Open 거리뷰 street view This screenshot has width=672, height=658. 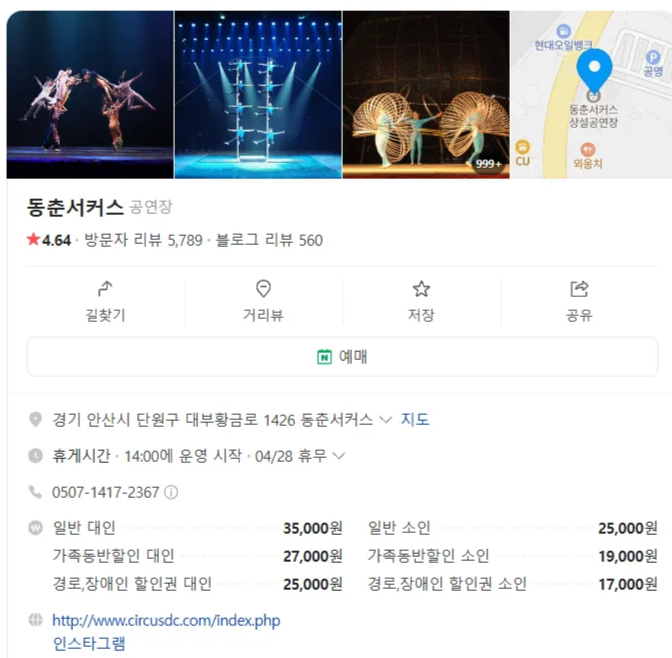[263, 301]
